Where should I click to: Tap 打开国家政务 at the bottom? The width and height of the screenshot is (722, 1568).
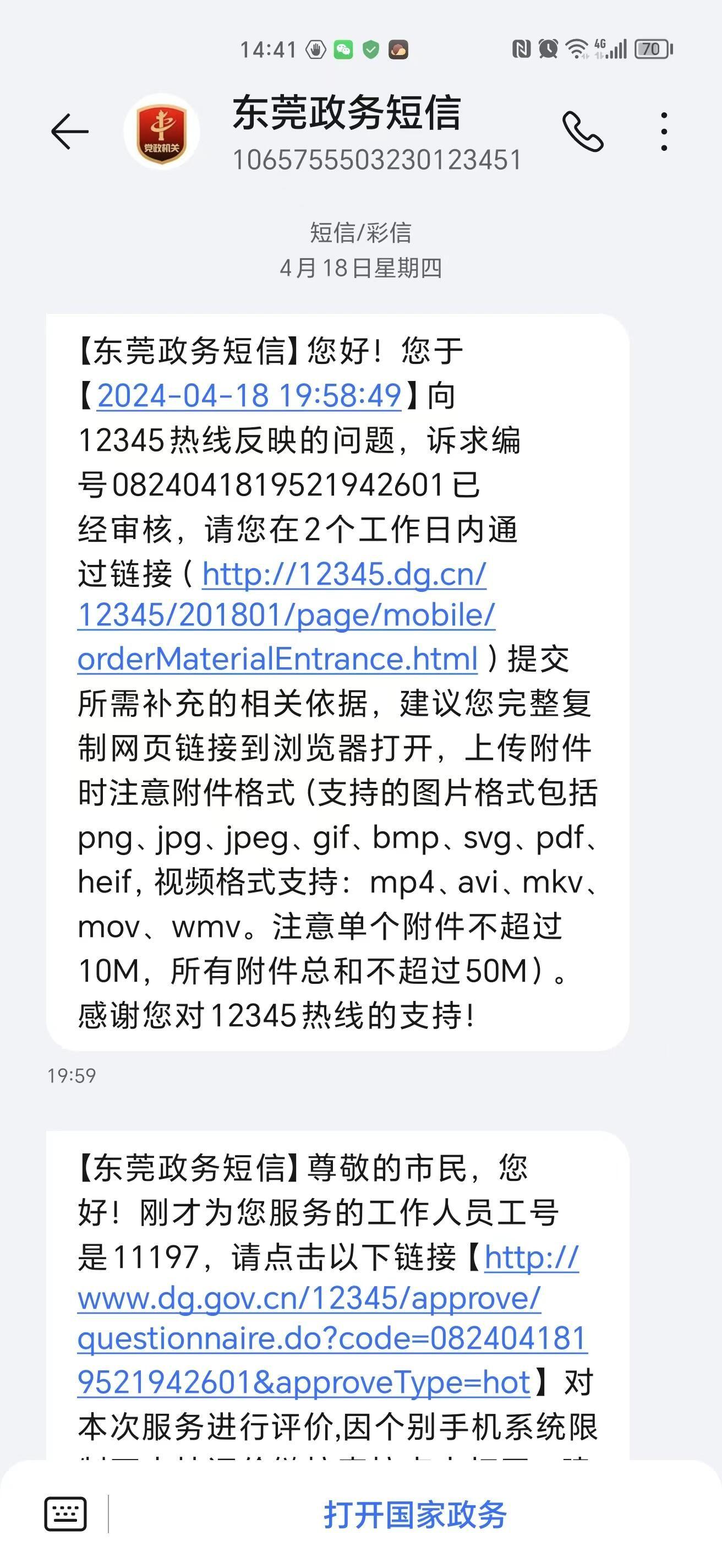(415, 1515)
